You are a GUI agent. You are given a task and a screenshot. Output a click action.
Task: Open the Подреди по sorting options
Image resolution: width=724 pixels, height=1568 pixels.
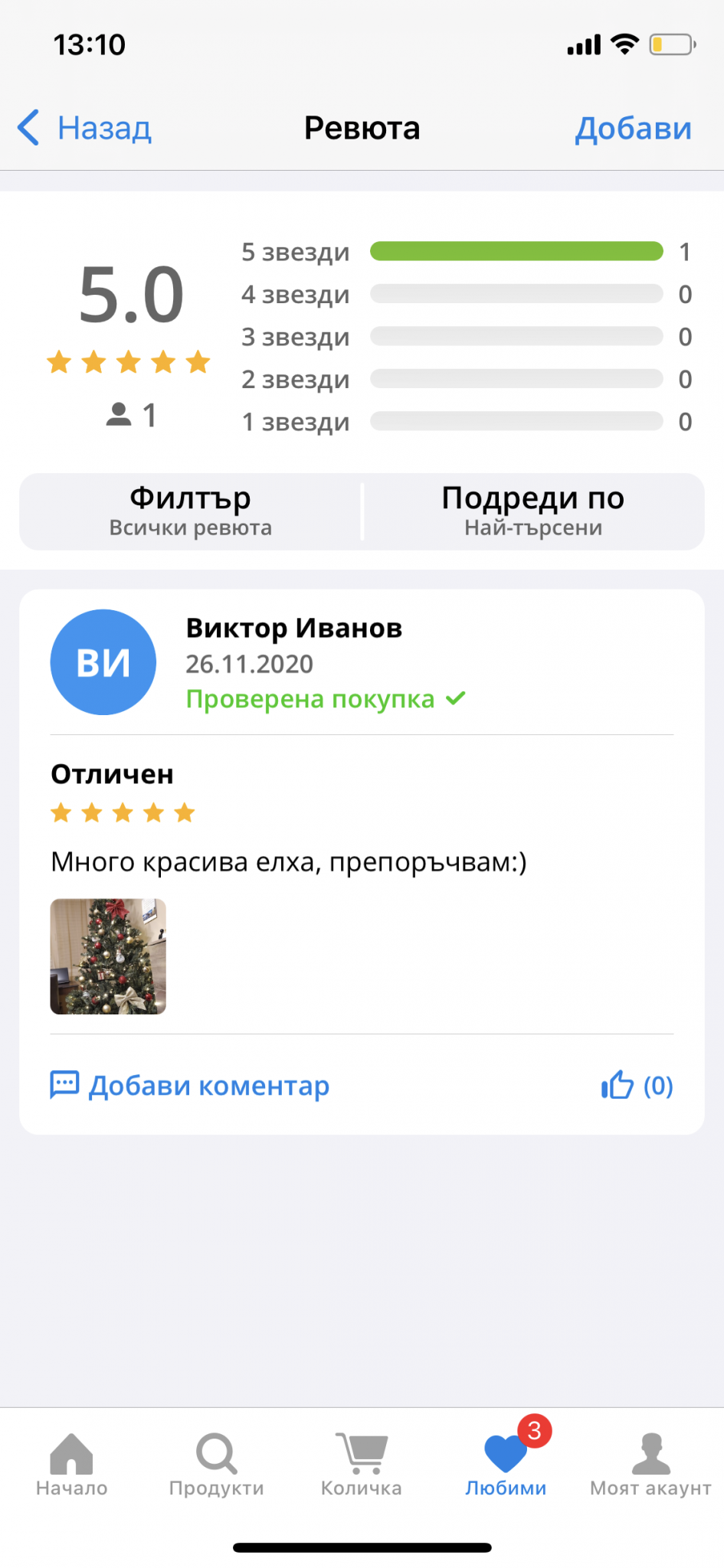click(x=533, y=511)
